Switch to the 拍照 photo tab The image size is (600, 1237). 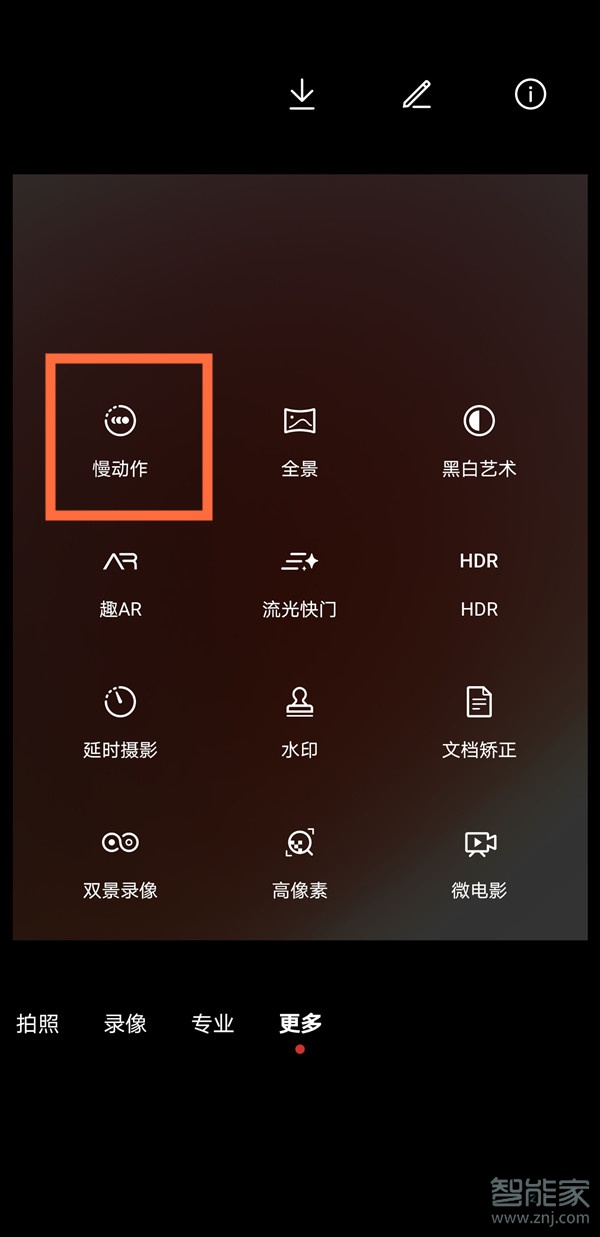pyautogui.click(x=38, y=1023)
